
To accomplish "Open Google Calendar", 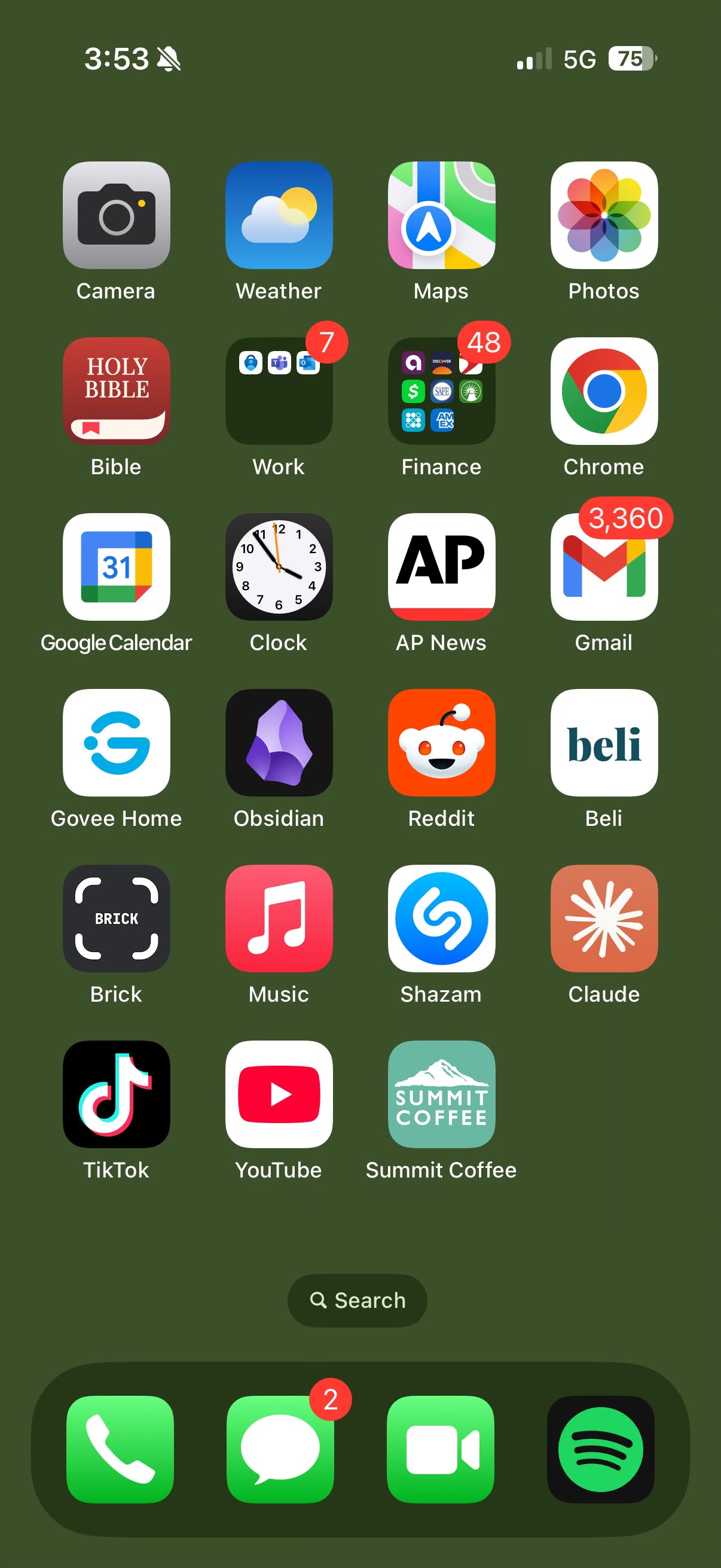I will point(116,567).
